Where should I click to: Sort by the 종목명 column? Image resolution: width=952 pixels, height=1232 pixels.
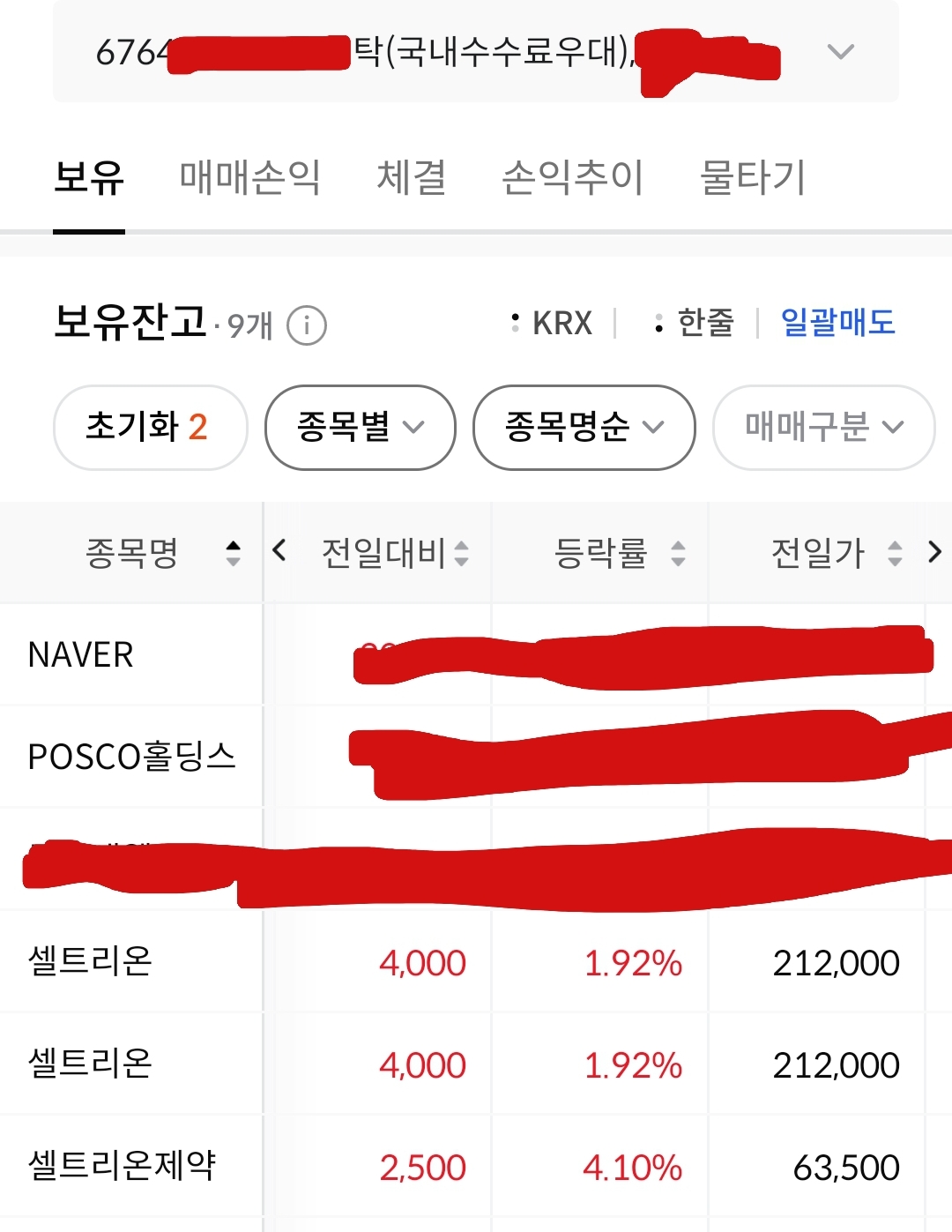(132, 553)
